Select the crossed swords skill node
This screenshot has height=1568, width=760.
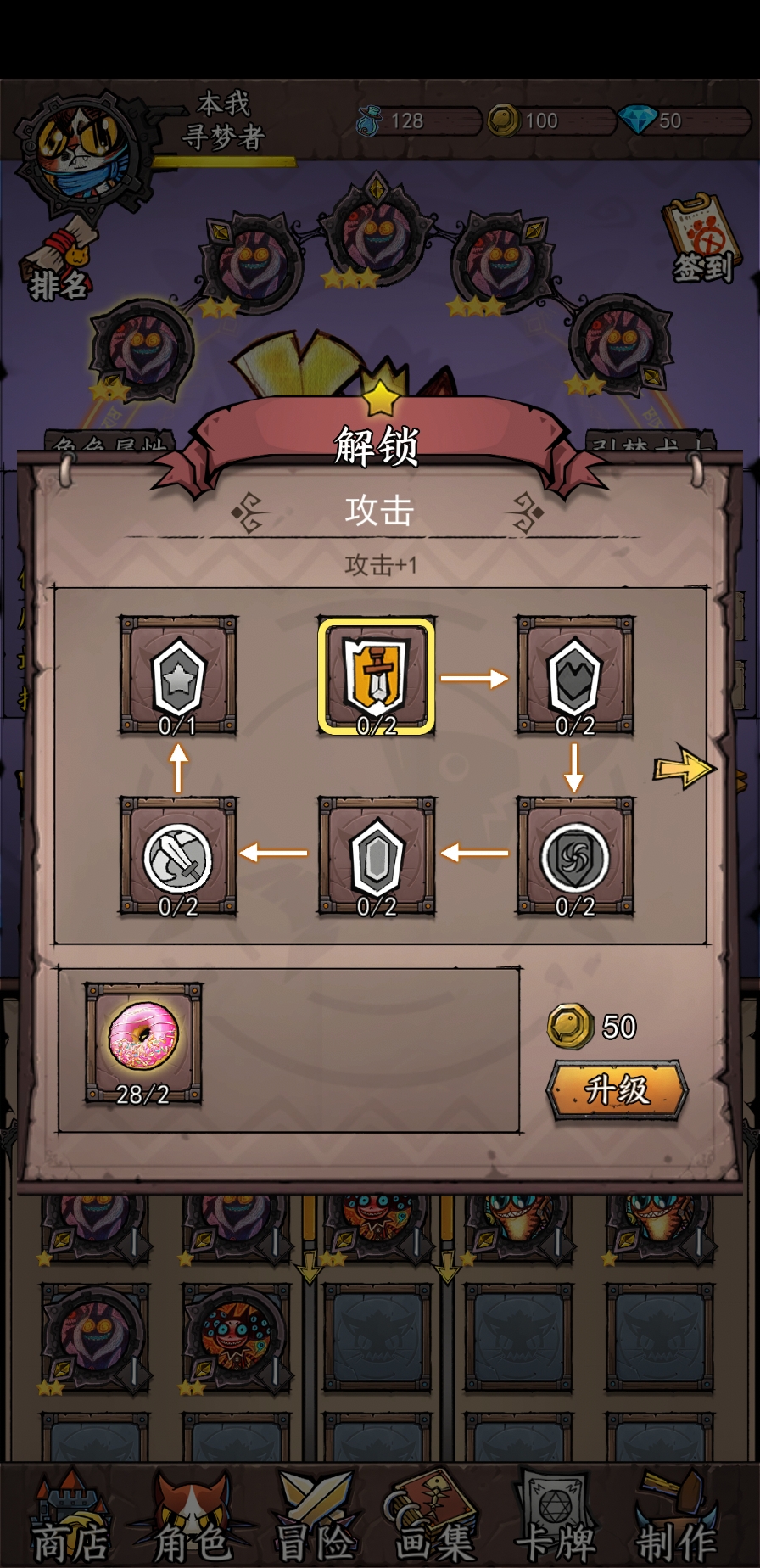tap(177, 856)
